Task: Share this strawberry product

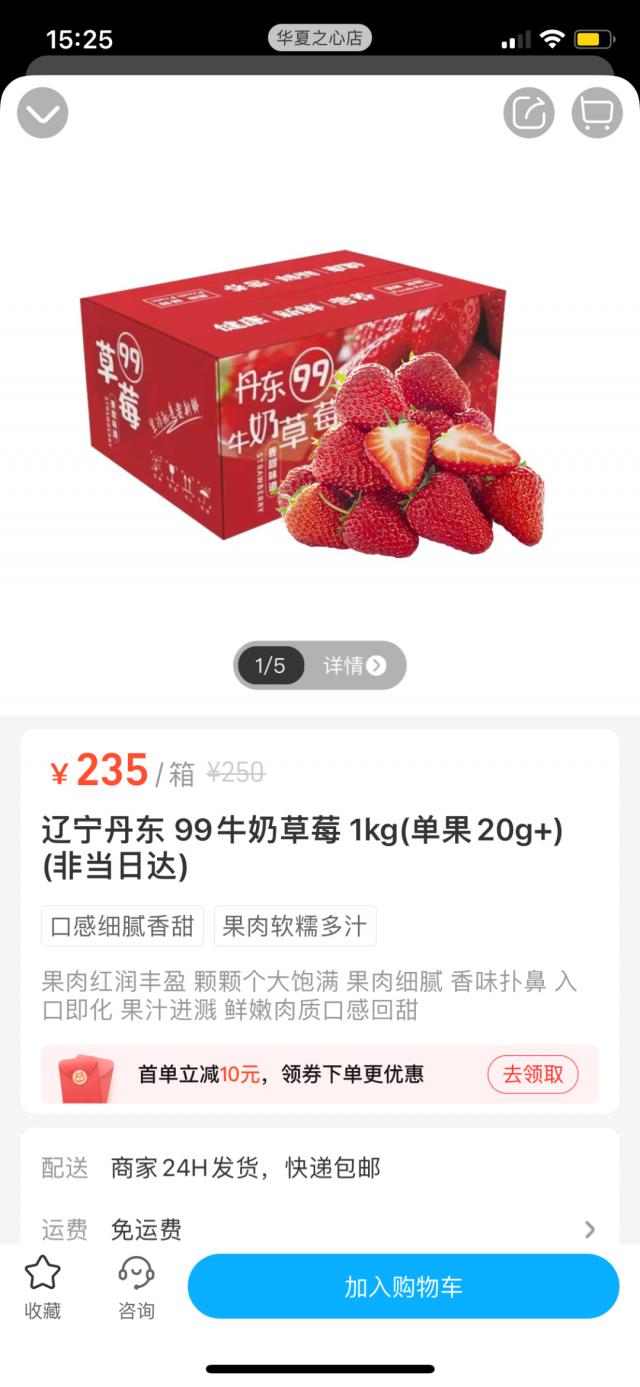Action: [x=528, y=113]
